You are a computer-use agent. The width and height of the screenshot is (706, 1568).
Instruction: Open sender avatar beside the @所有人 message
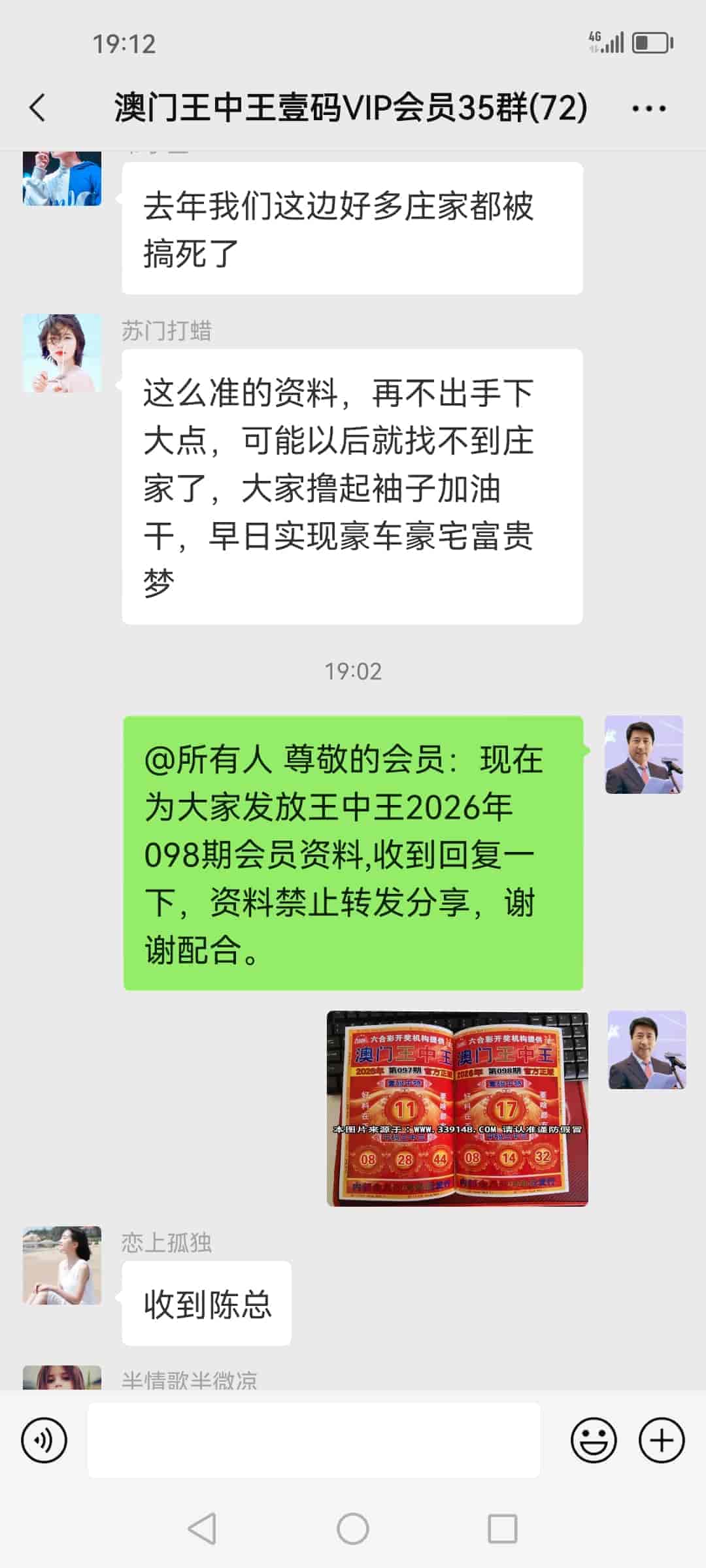(644, 755)
